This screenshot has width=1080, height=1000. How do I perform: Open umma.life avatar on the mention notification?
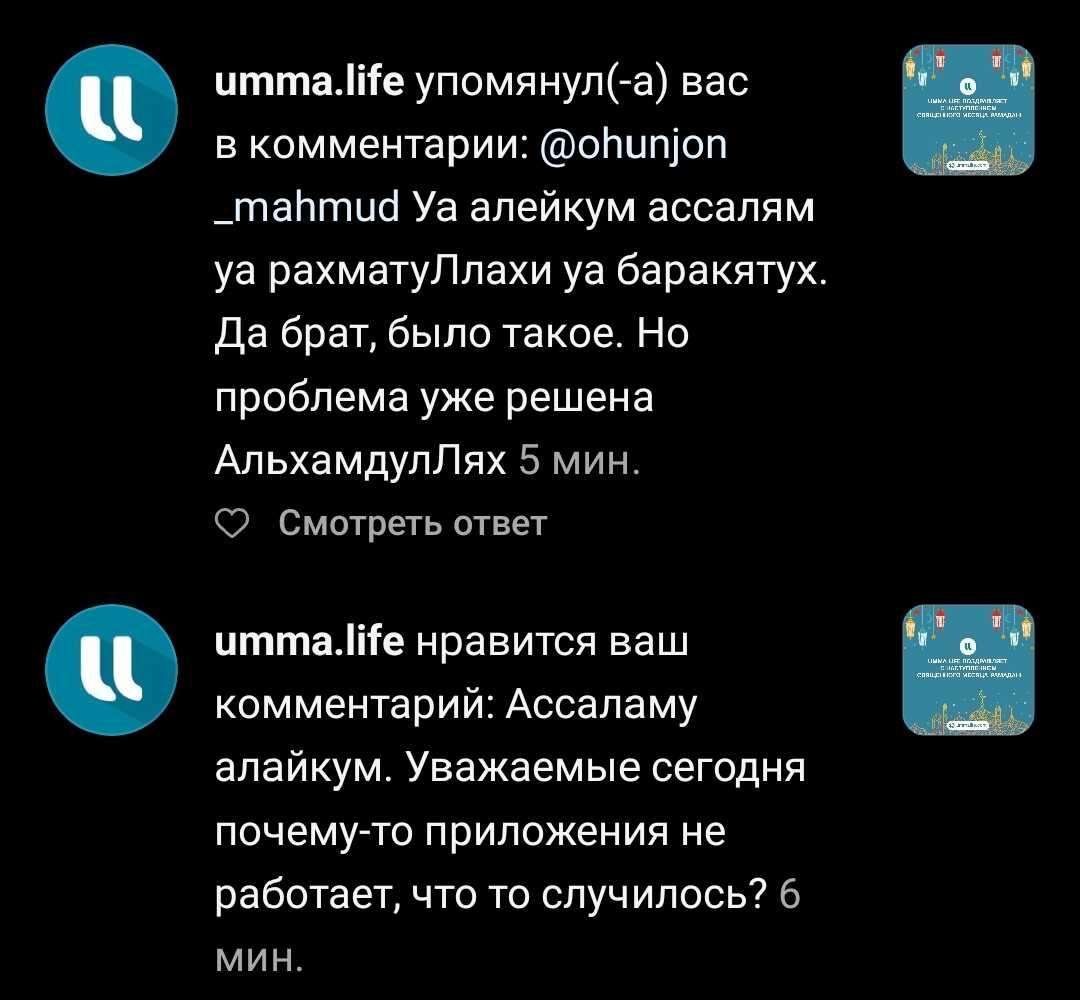pos(110,111)
